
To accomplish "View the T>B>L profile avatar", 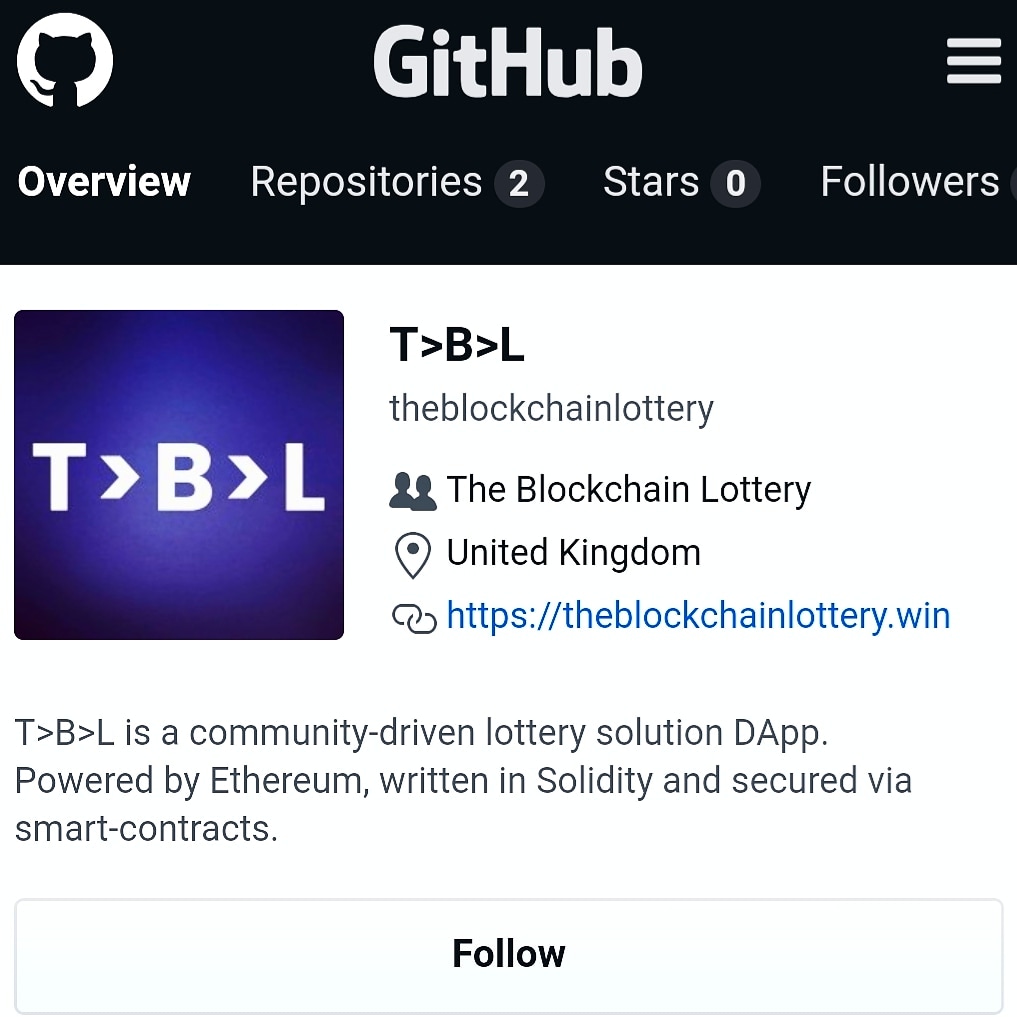I will 179,475.
